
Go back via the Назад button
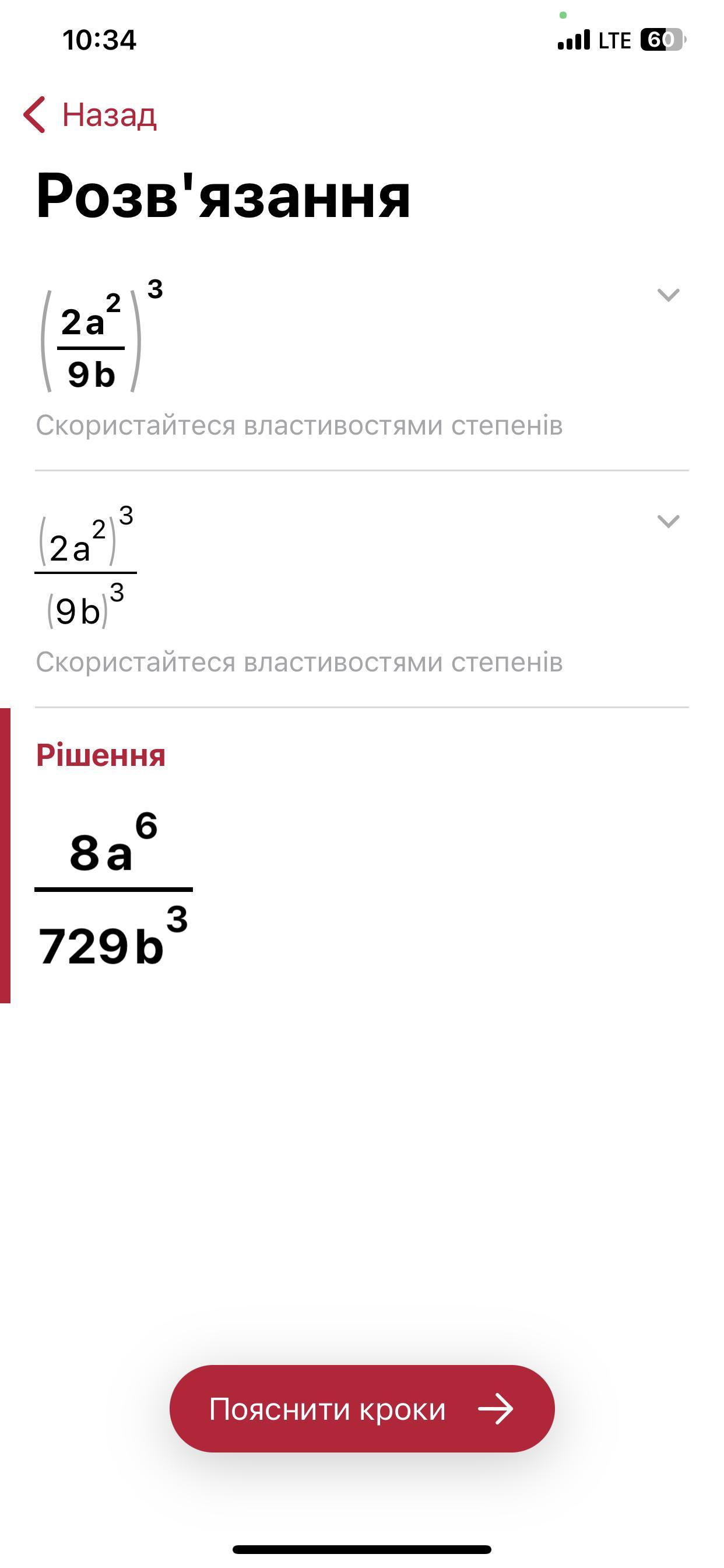[92, 114]
